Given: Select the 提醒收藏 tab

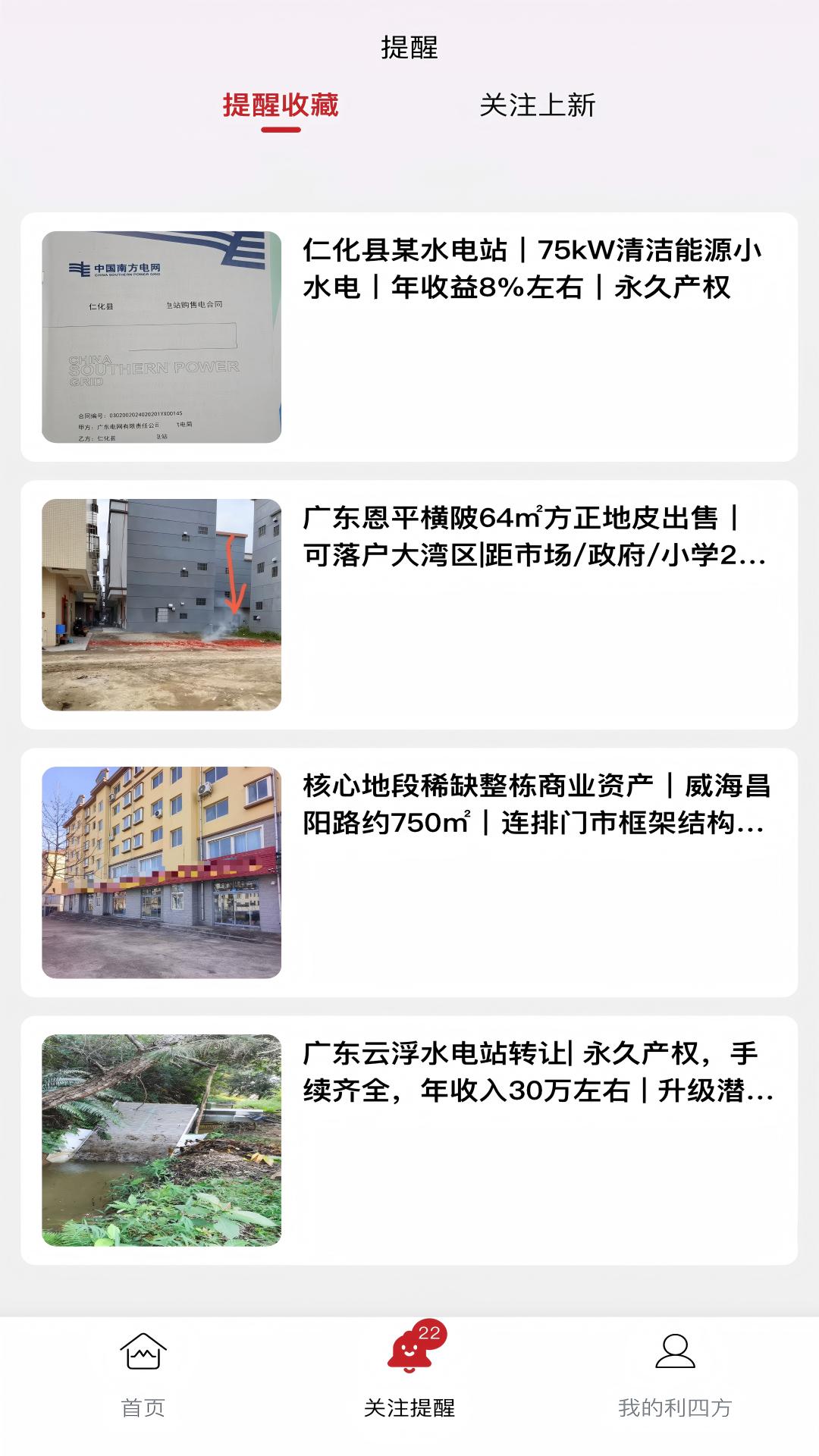Looking at the screenshot, I should pyautogui.click(x=281, y=105).
